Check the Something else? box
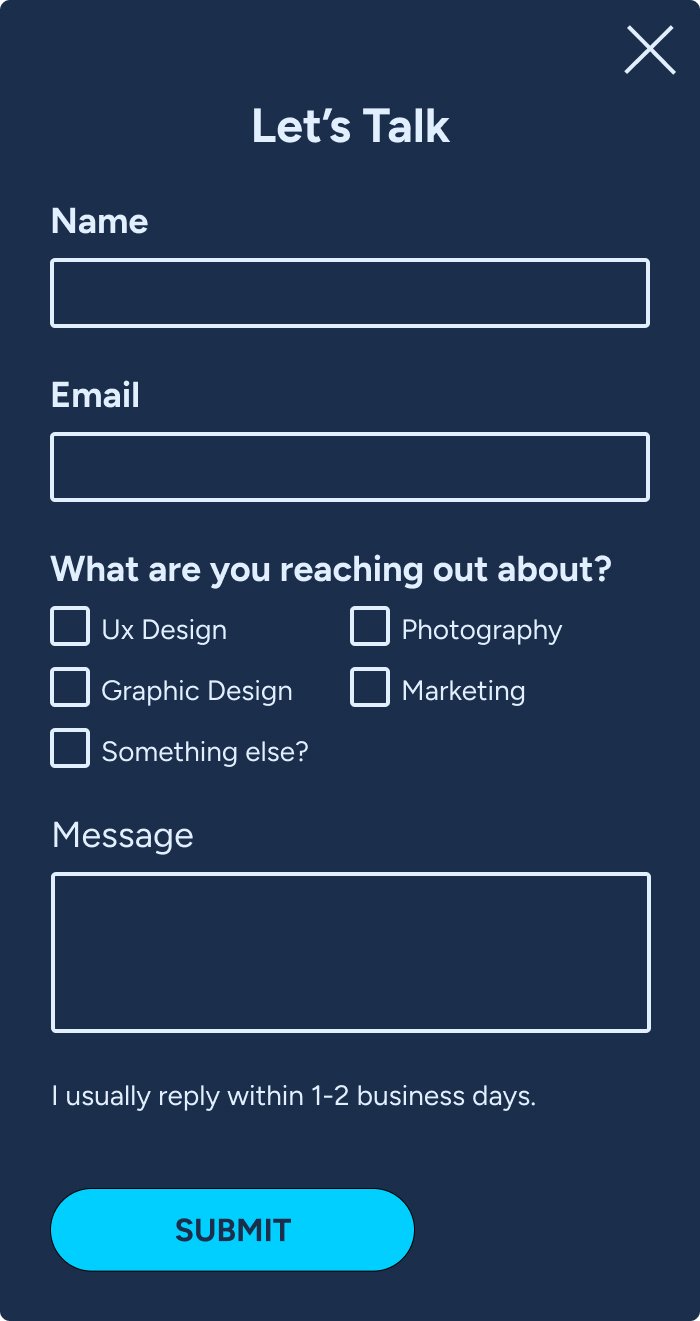700x1321 pixels. 70,749
